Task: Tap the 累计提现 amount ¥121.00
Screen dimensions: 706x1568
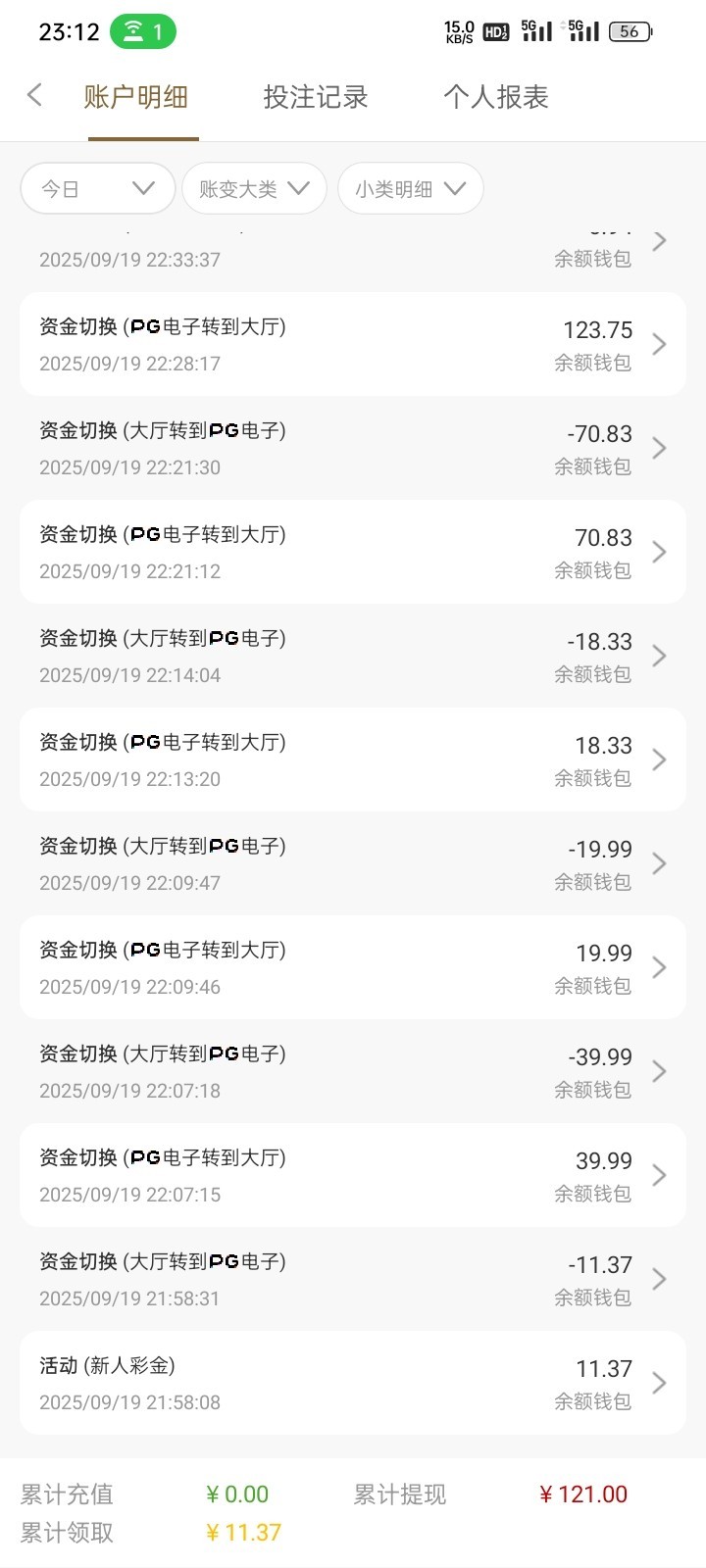Action: point(583,1494)
